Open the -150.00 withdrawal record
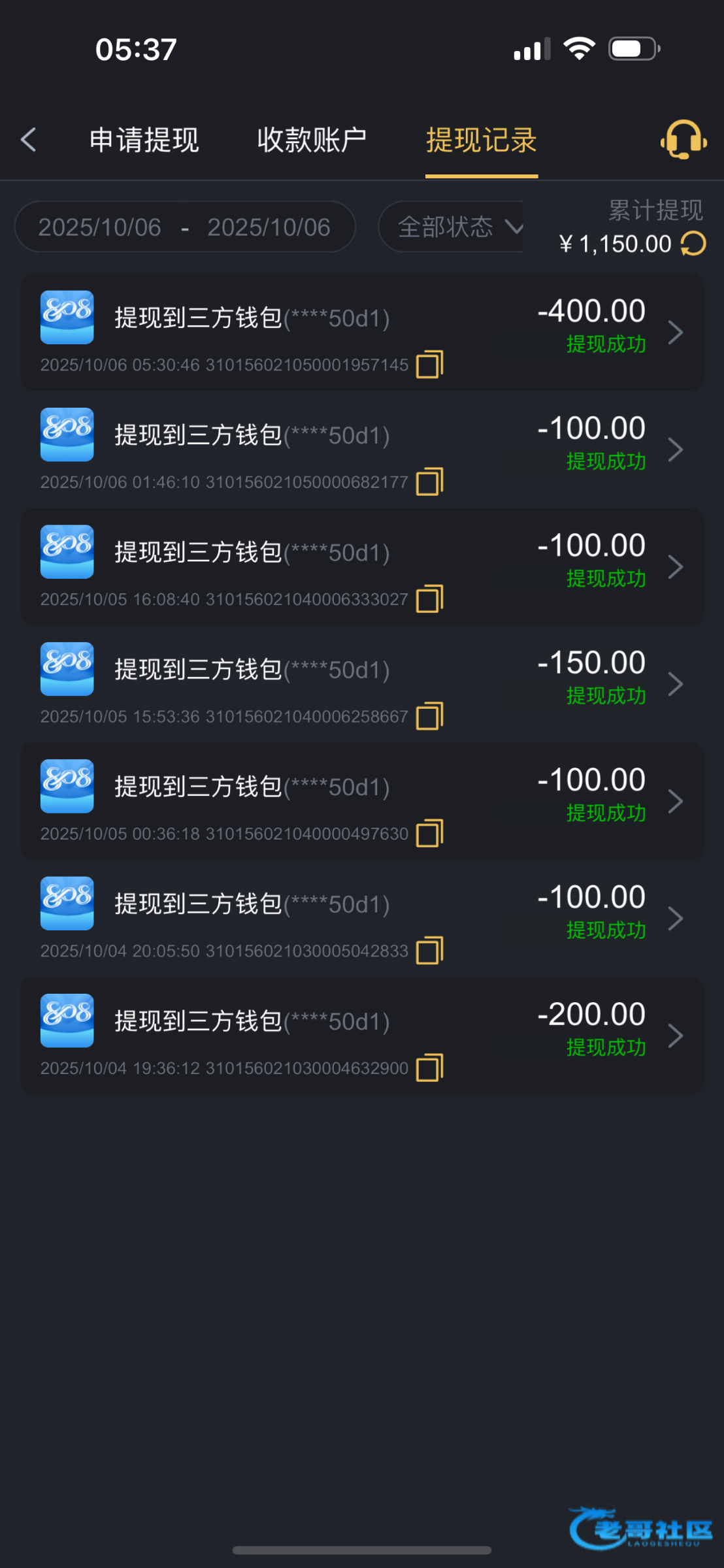The height and width of the screenshot is (1568, 724). tap(362, 684)
